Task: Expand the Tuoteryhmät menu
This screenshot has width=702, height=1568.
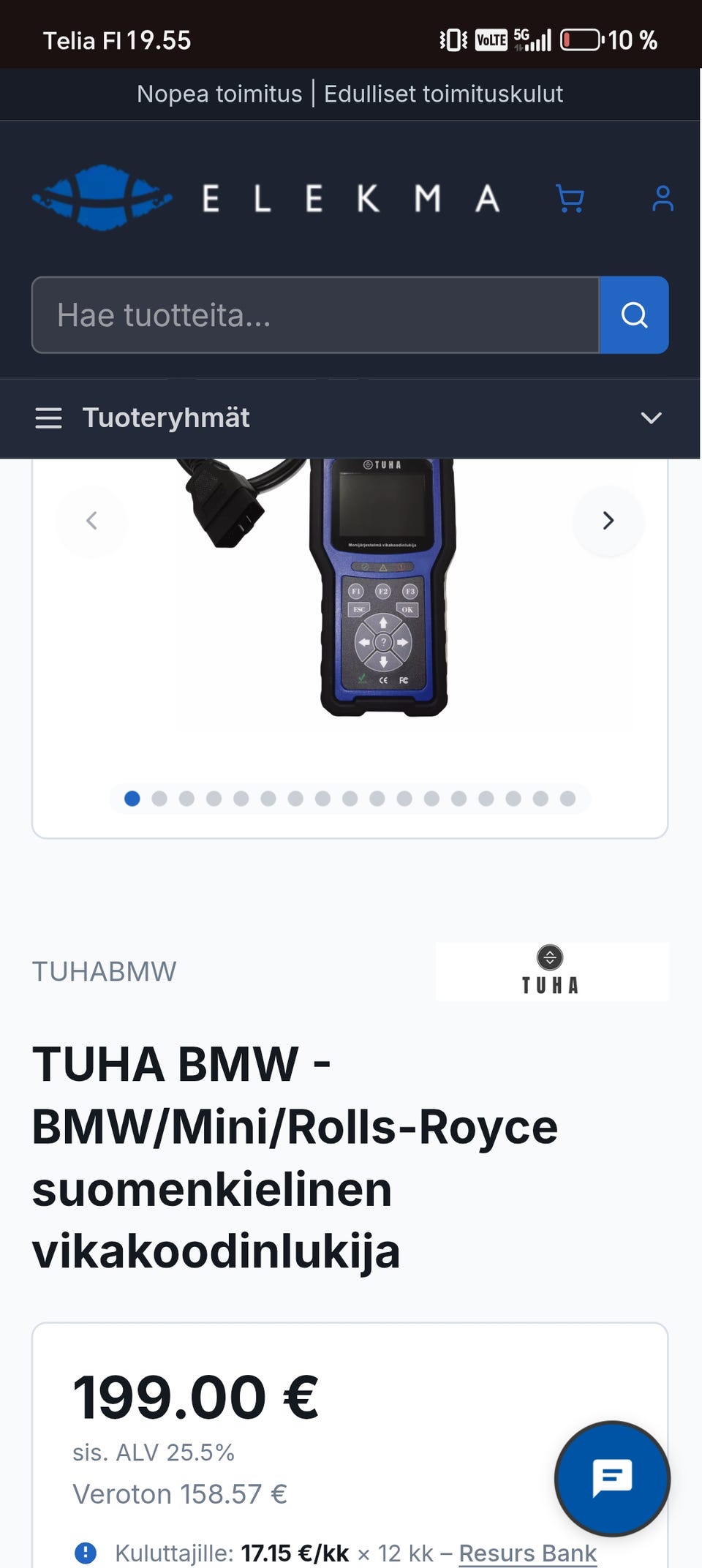Action: coord(350,418)
